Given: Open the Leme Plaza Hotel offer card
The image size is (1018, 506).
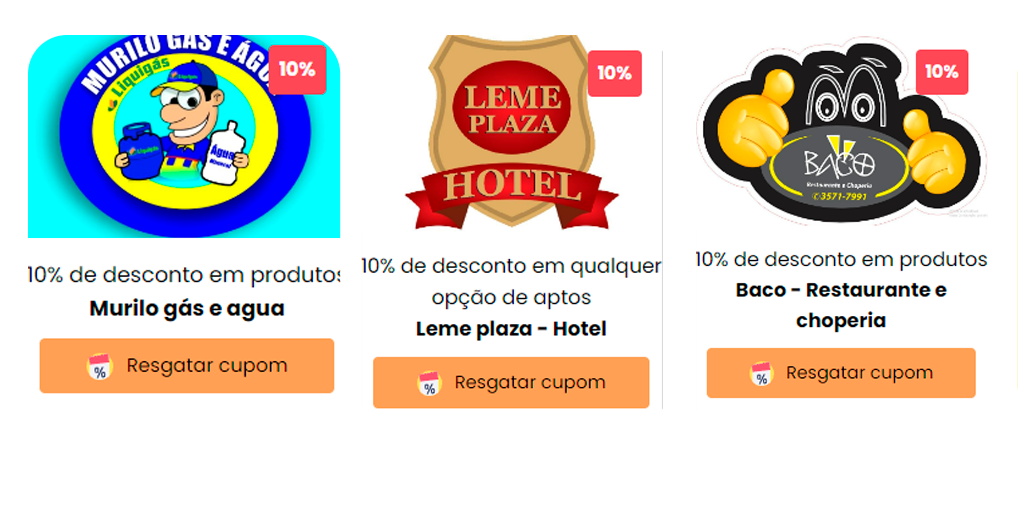Looking at the screenshot, I should [x=511, y=132].
